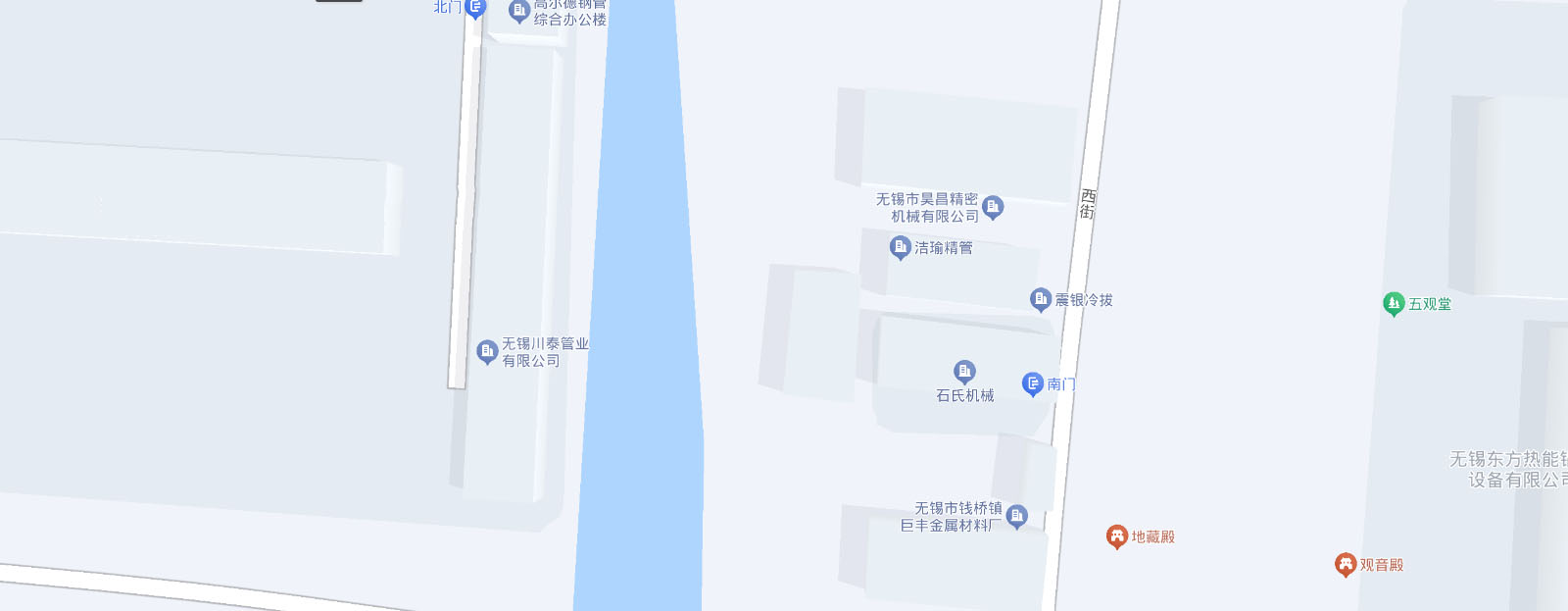Select the 观音殿 temple marker
Viewport: 1568px width, 611px height.
[1346, 564]
